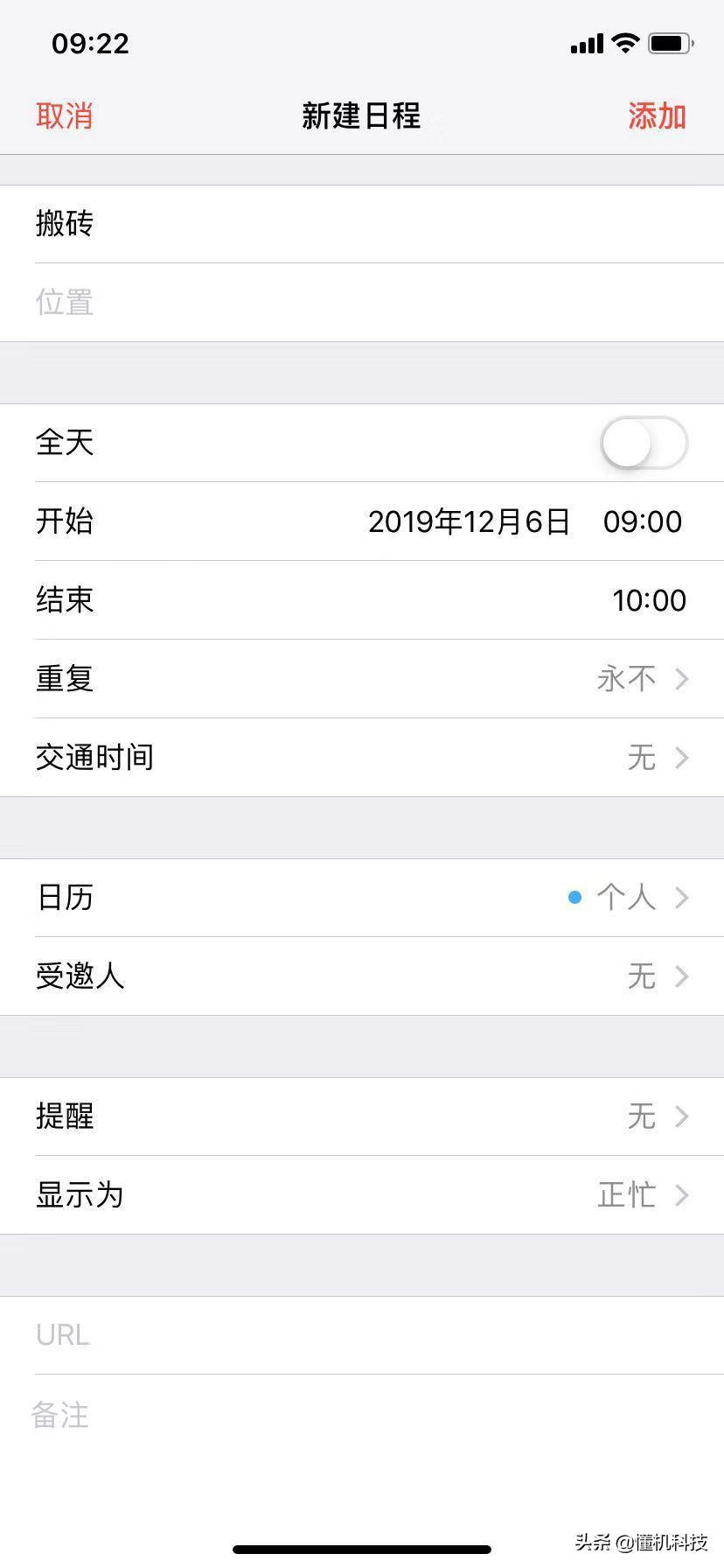Screen dimensions: 724x1568
Task: Tap the blue dot next to 个人 calendar
Action: tap(574, 897)
